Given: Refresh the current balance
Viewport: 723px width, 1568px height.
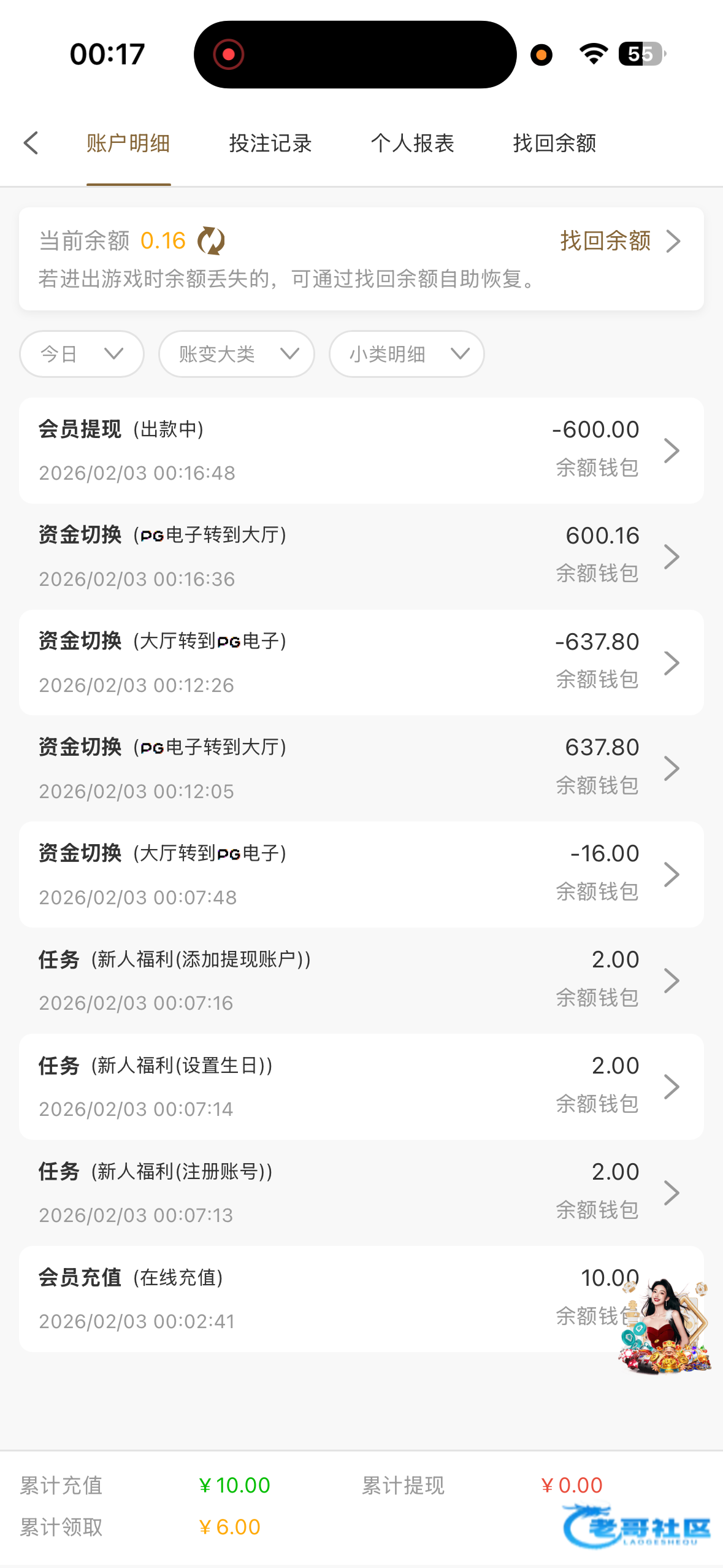Looking at the screenshot, I should pos(211,240).
